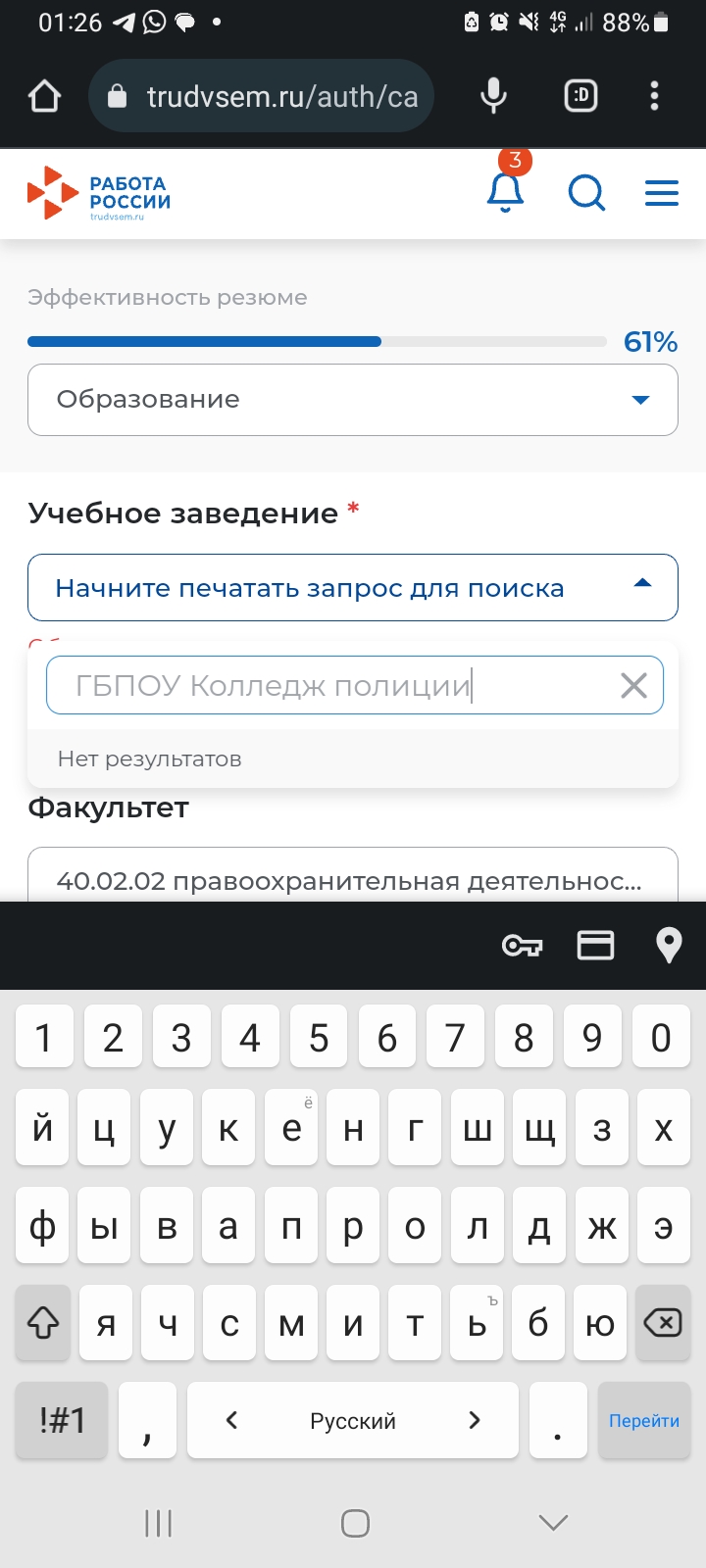Image resolution: width=706 pixels, height=1568 pixels.
Task: Clear the institution search text
Action: [633, 685]
